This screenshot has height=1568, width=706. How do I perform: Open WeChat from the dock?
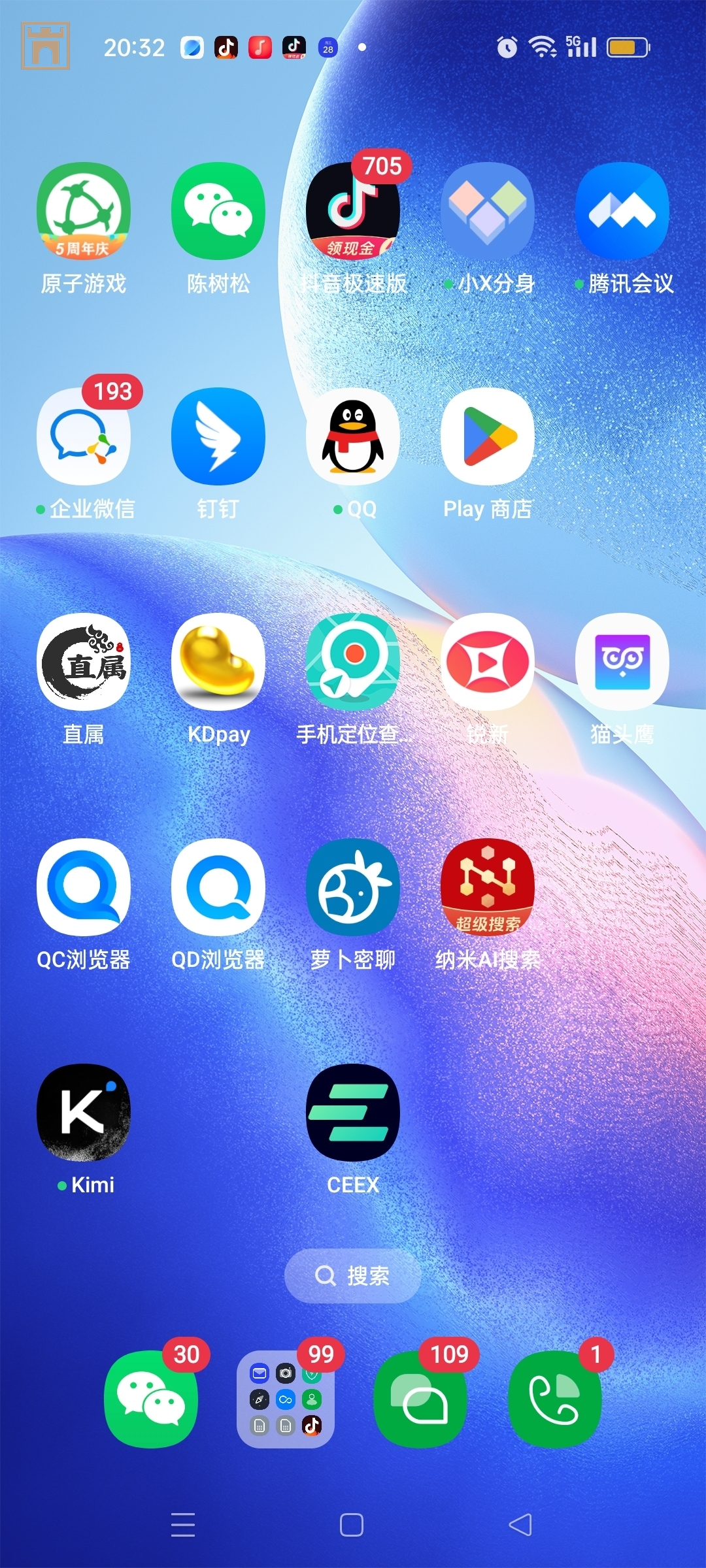[x=151, y=1398]
